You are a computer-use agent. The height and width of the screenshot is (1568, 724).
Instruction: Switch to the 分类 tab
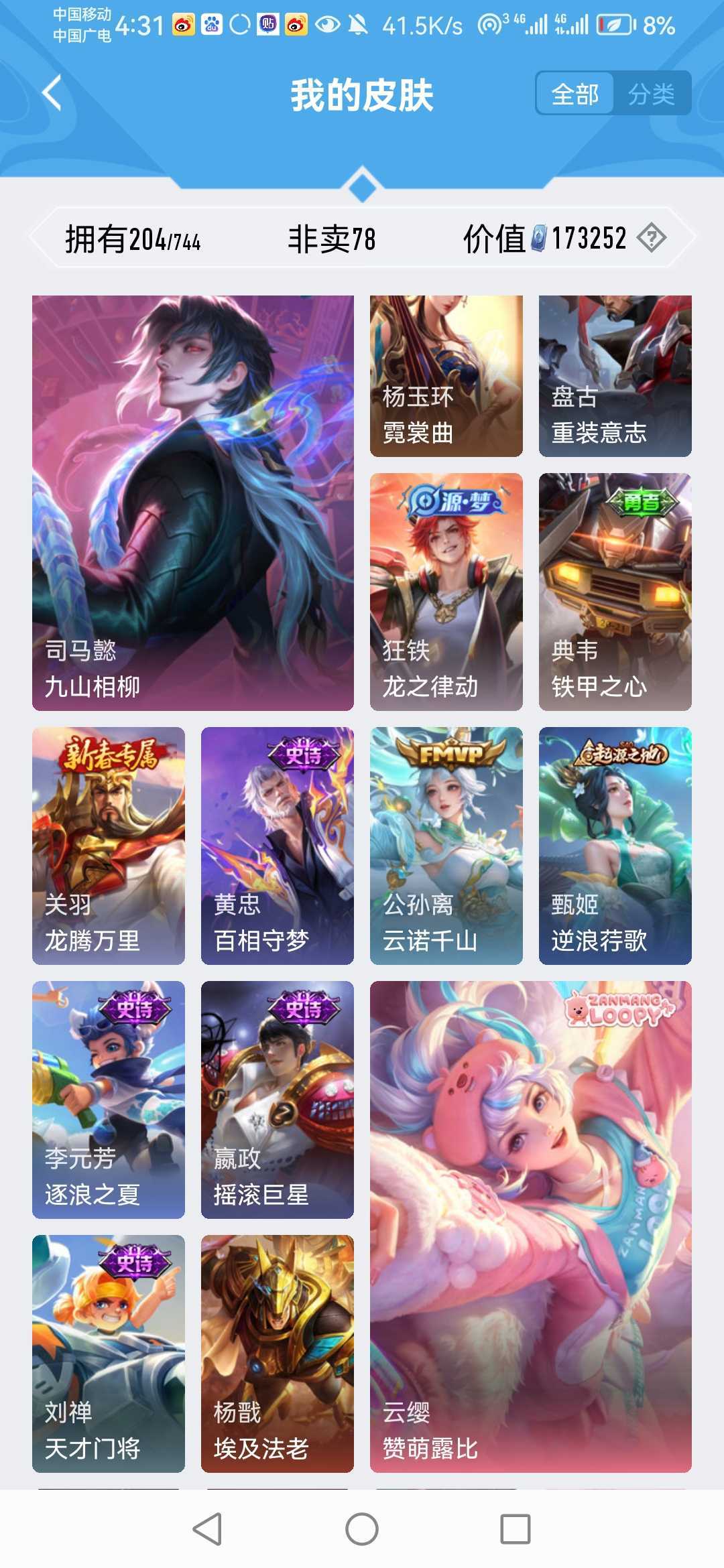(x=651, y=94)
